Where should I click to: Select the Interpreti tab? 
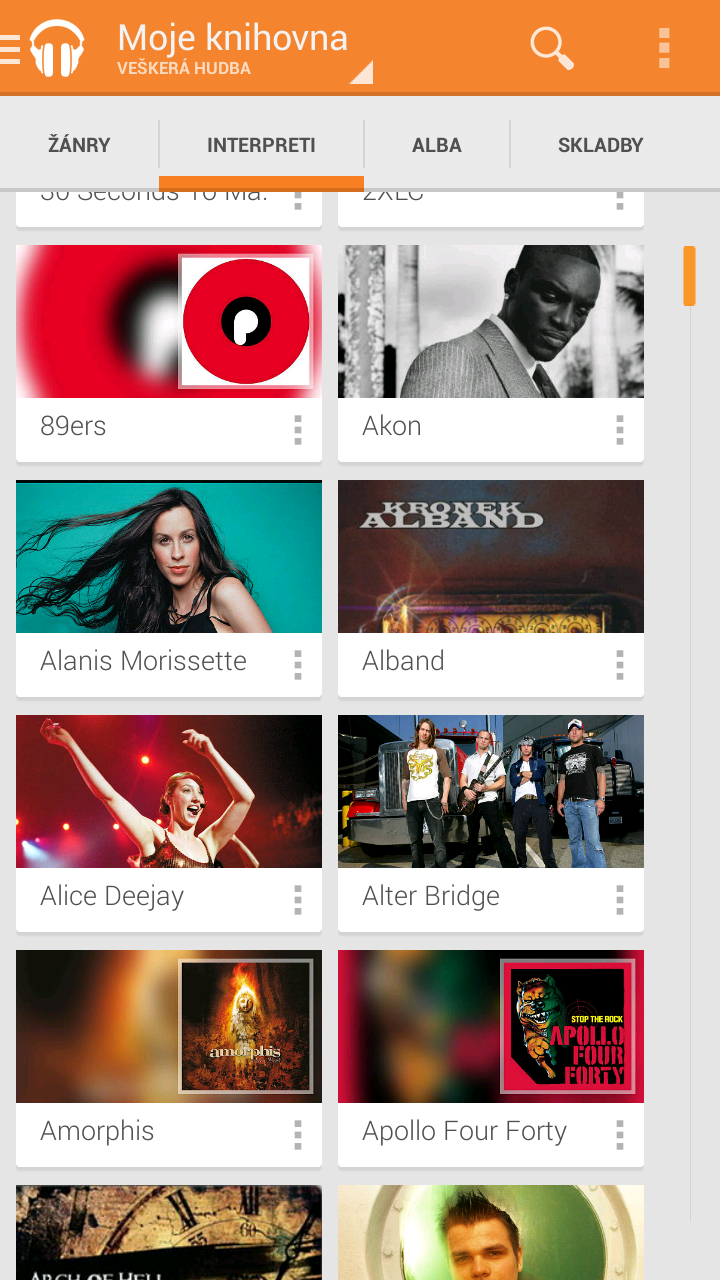coord(261,145)
